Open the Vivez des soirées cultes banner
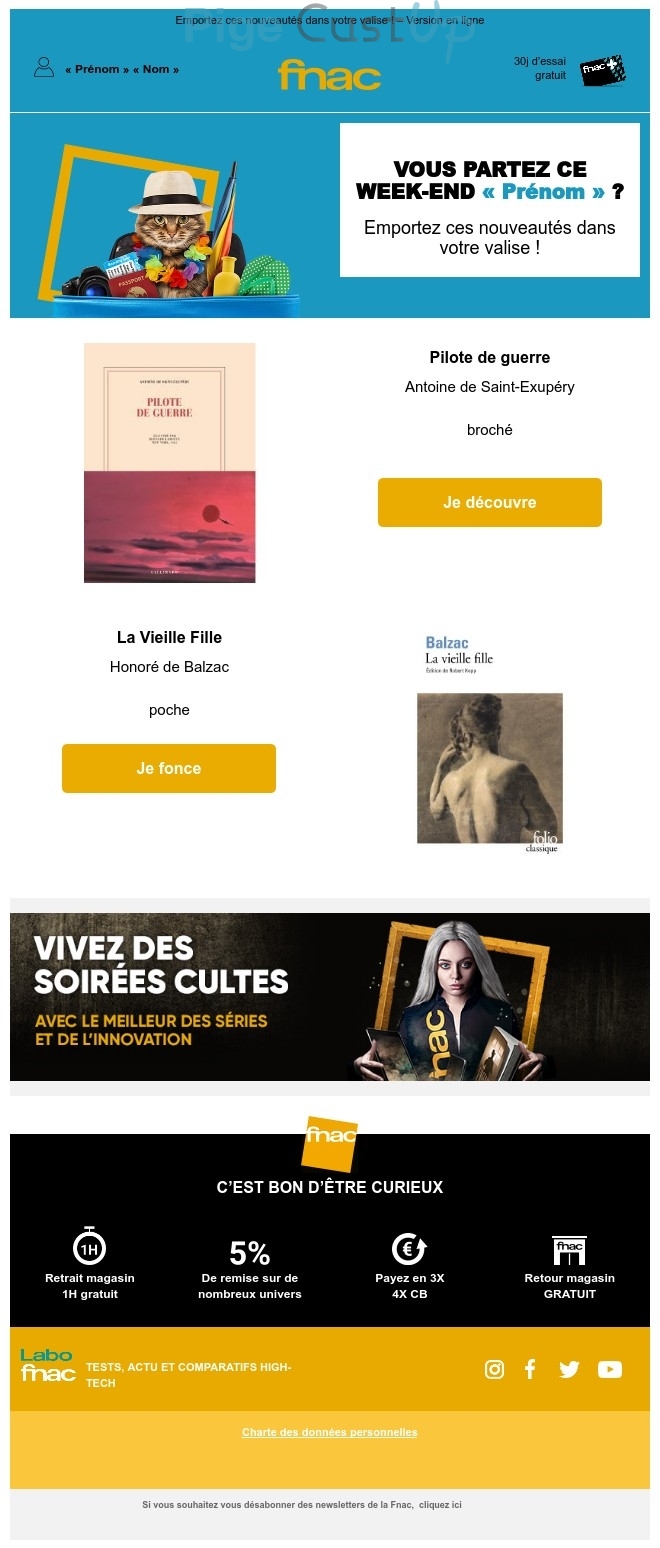This screenshot has height=1548, width=660. click(x=329, y=996)
